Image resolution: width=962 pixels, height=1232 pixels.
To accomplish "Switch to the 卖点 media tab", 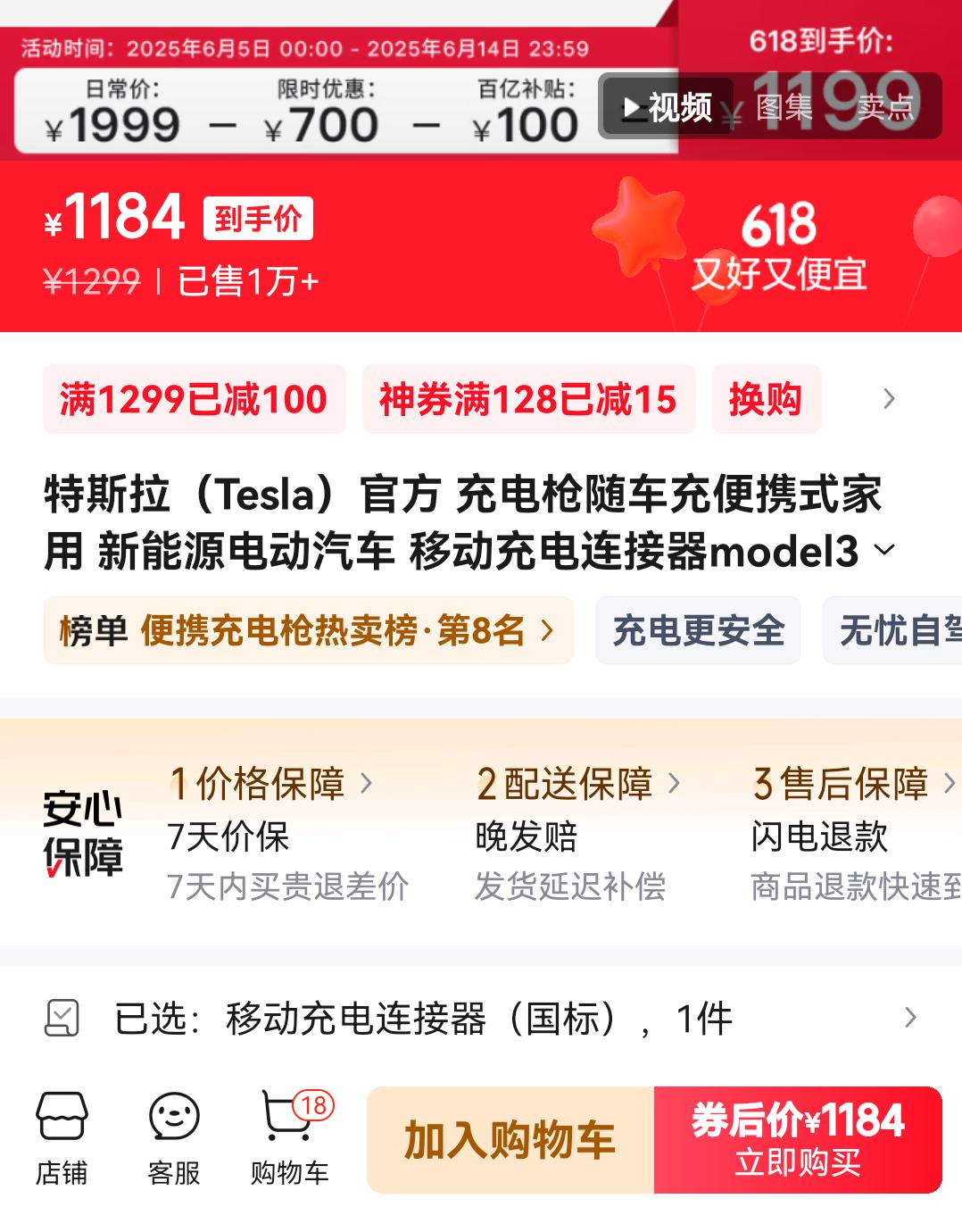I will point(885,107).
